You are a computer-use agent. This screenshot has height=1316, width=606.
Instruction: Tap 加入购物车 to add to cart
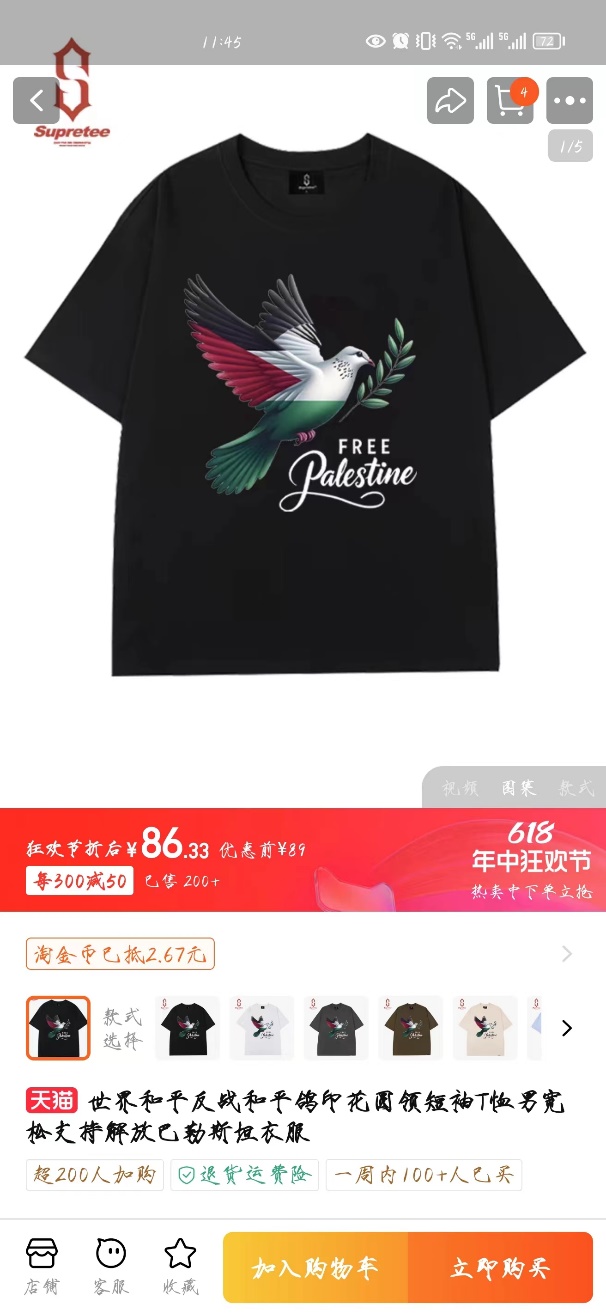[315, 1268]
